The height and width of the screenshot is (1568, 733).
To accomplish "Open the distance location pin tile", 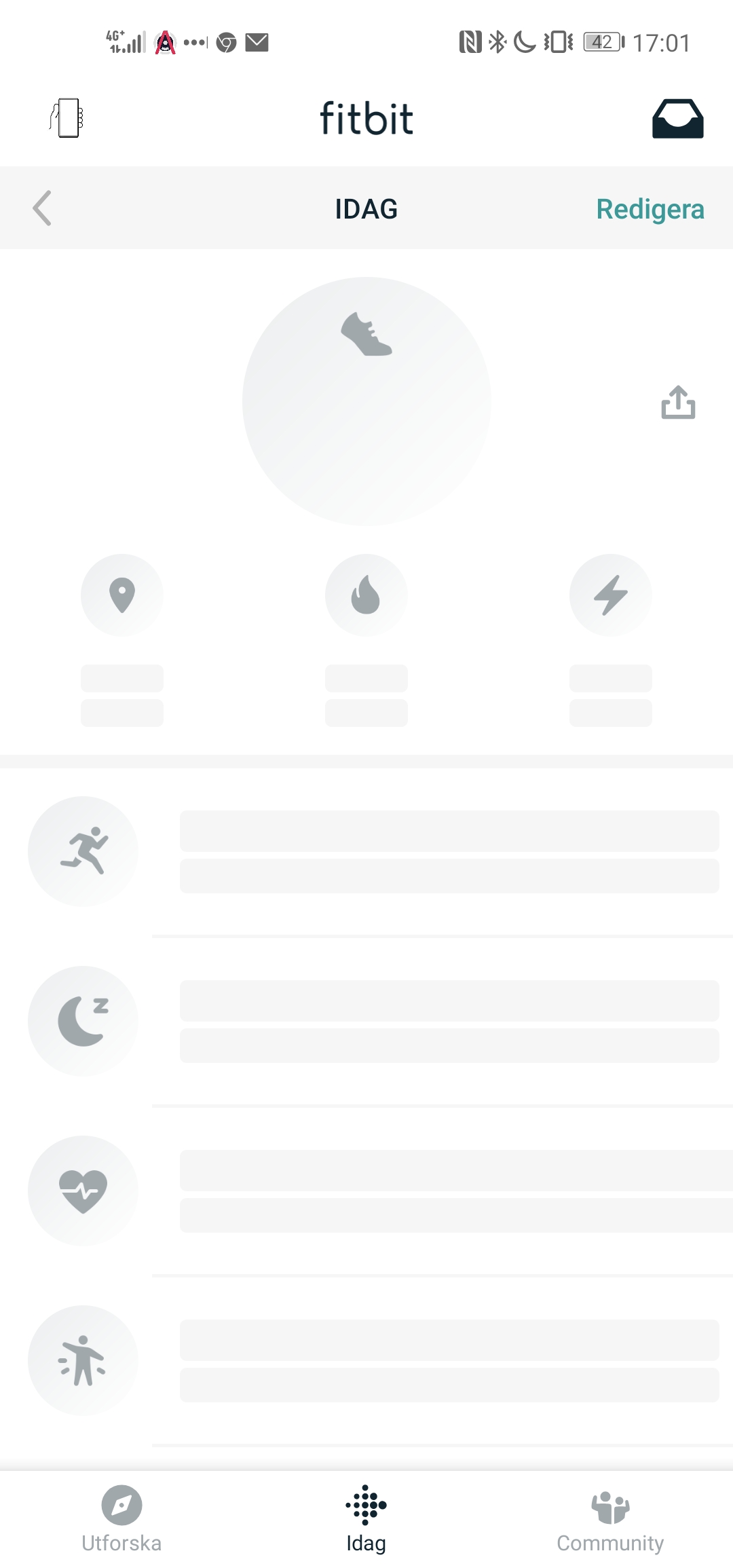I will click(x=122, y=595).
